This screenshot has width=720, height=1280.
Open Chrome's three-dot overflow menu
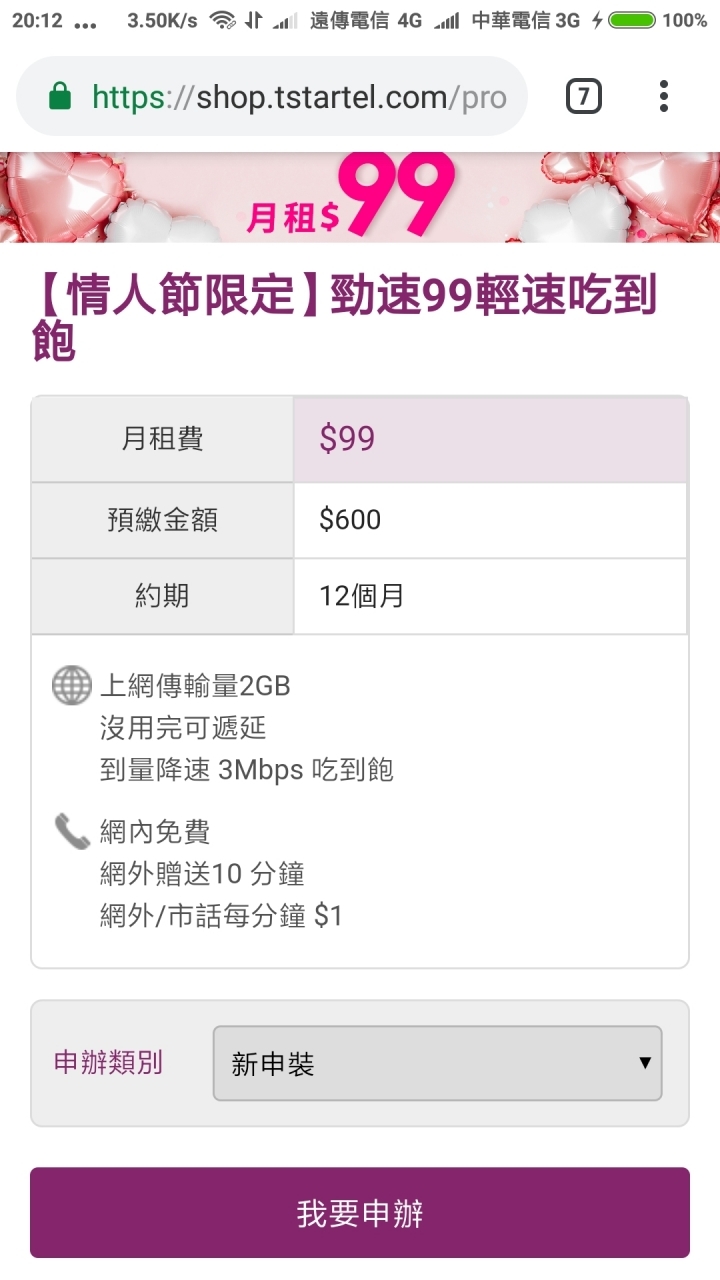point(663,97)
